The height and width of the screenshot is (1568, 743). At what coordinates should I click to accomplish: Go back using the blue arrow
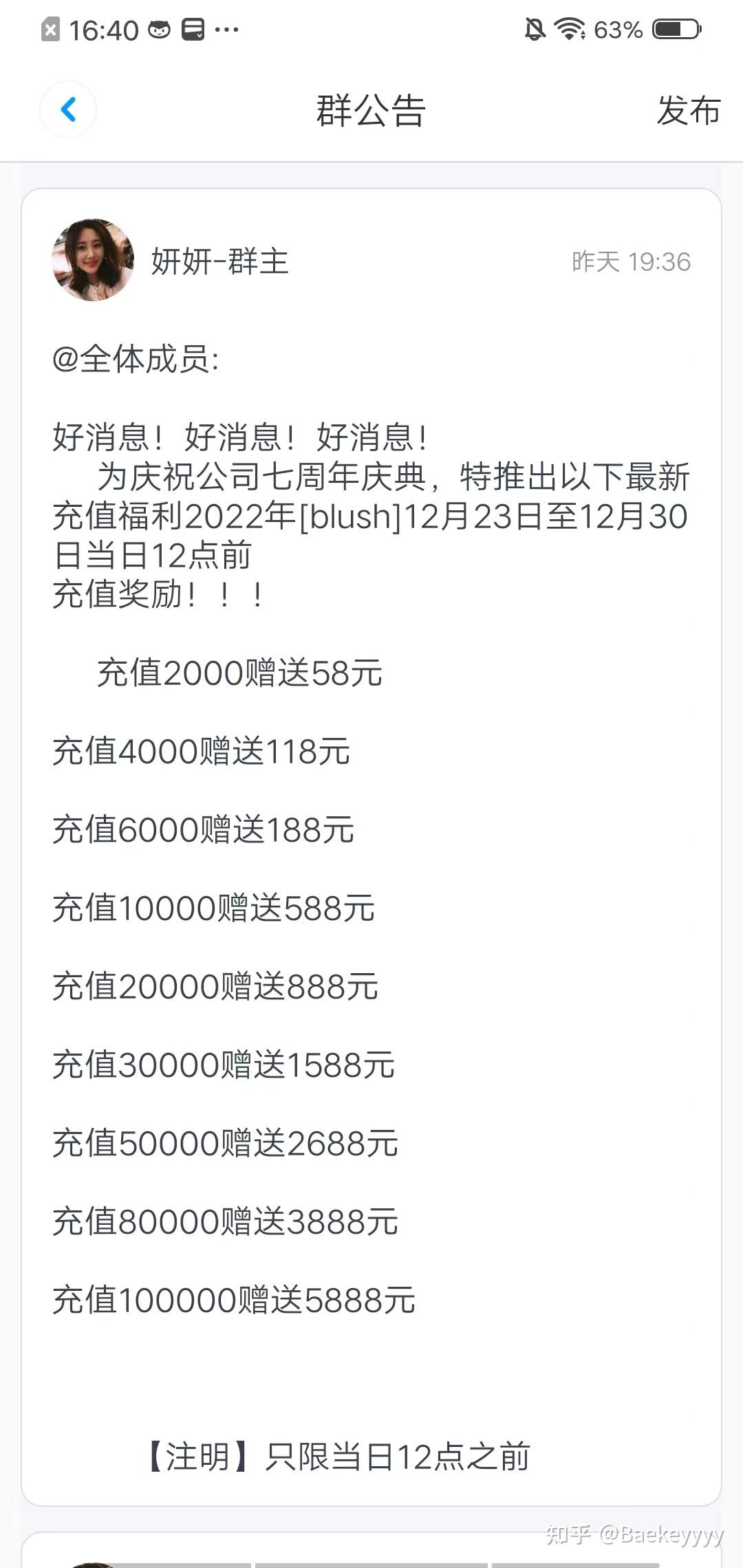pyautogui.click(x=68, y=109)
